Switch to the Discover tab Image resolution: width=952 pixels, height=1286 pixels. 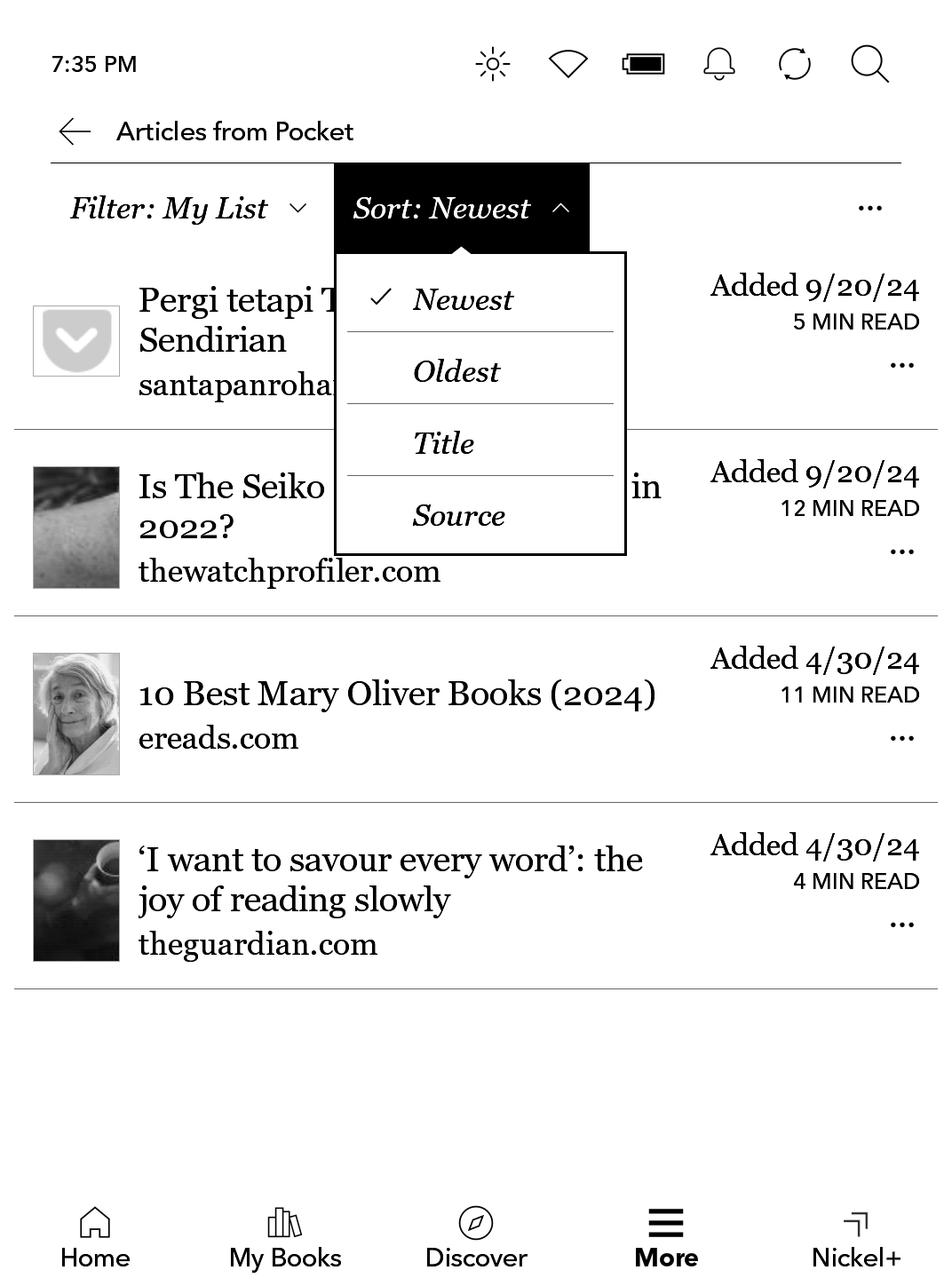[476, 1239]
